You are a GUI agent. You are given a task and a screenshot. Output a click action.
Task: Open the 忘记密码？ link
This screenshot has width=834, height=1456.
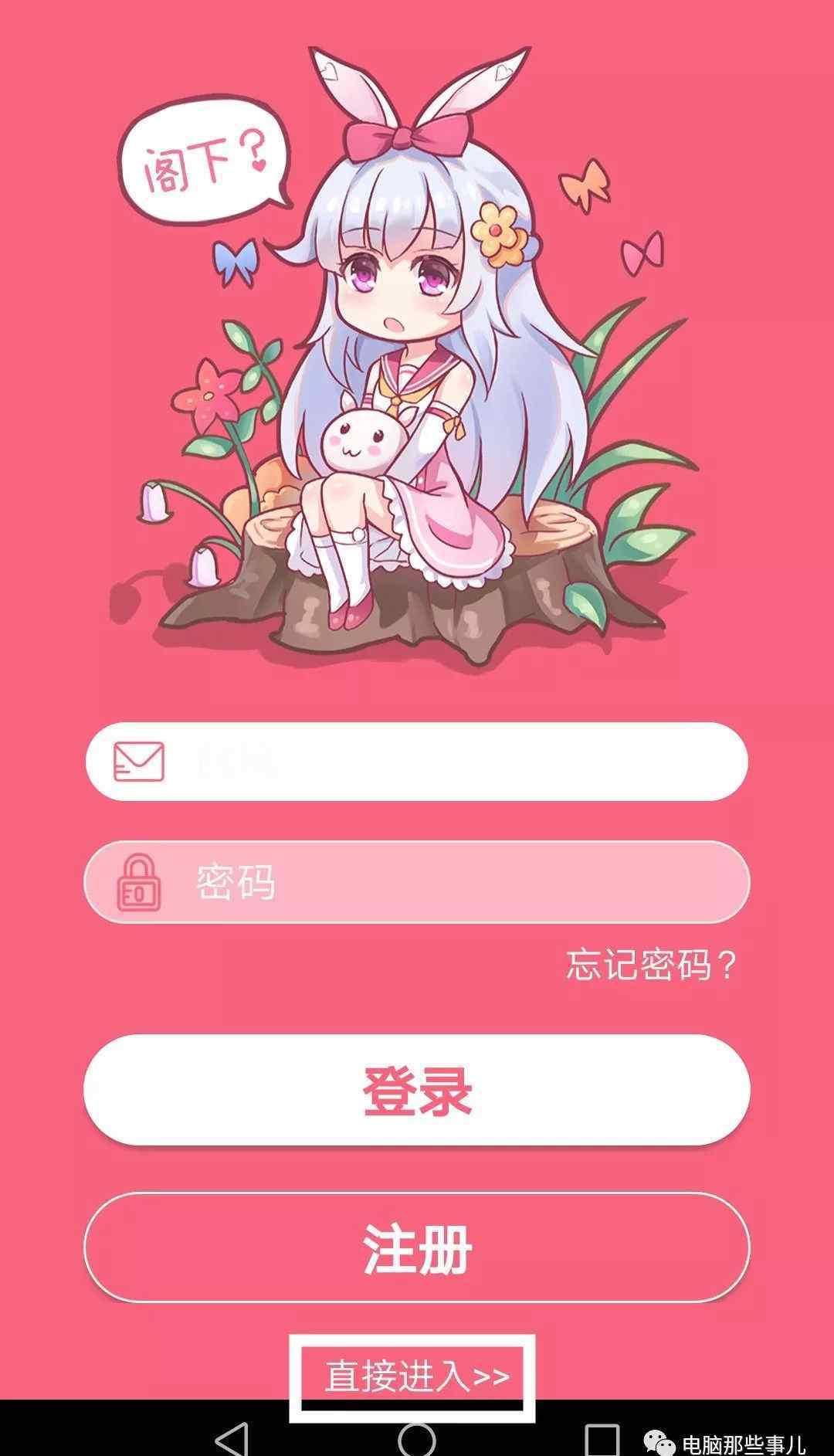pos(651,965)
